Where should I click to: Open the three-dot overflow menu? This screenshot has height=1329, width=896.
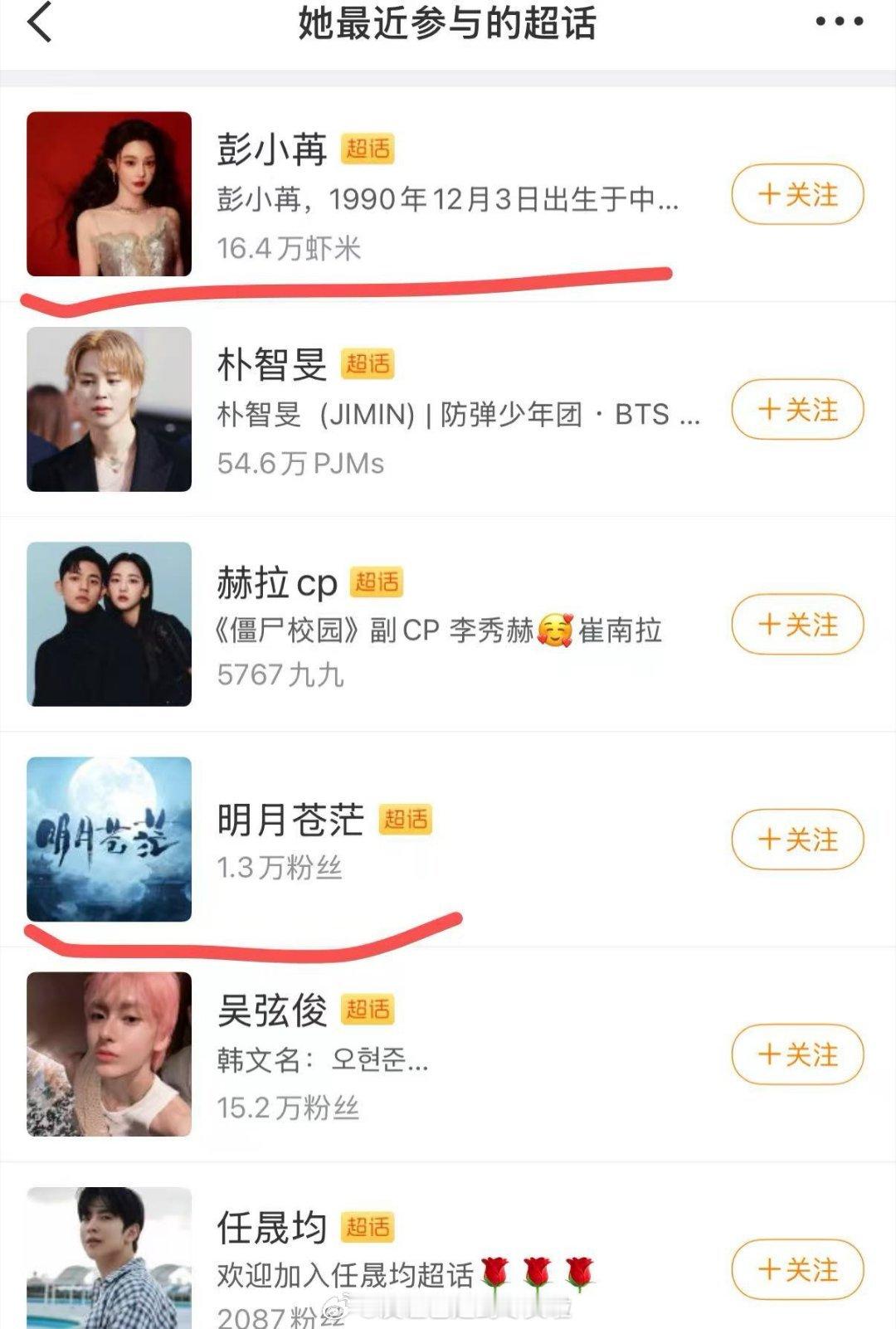(x=839, y=22)
